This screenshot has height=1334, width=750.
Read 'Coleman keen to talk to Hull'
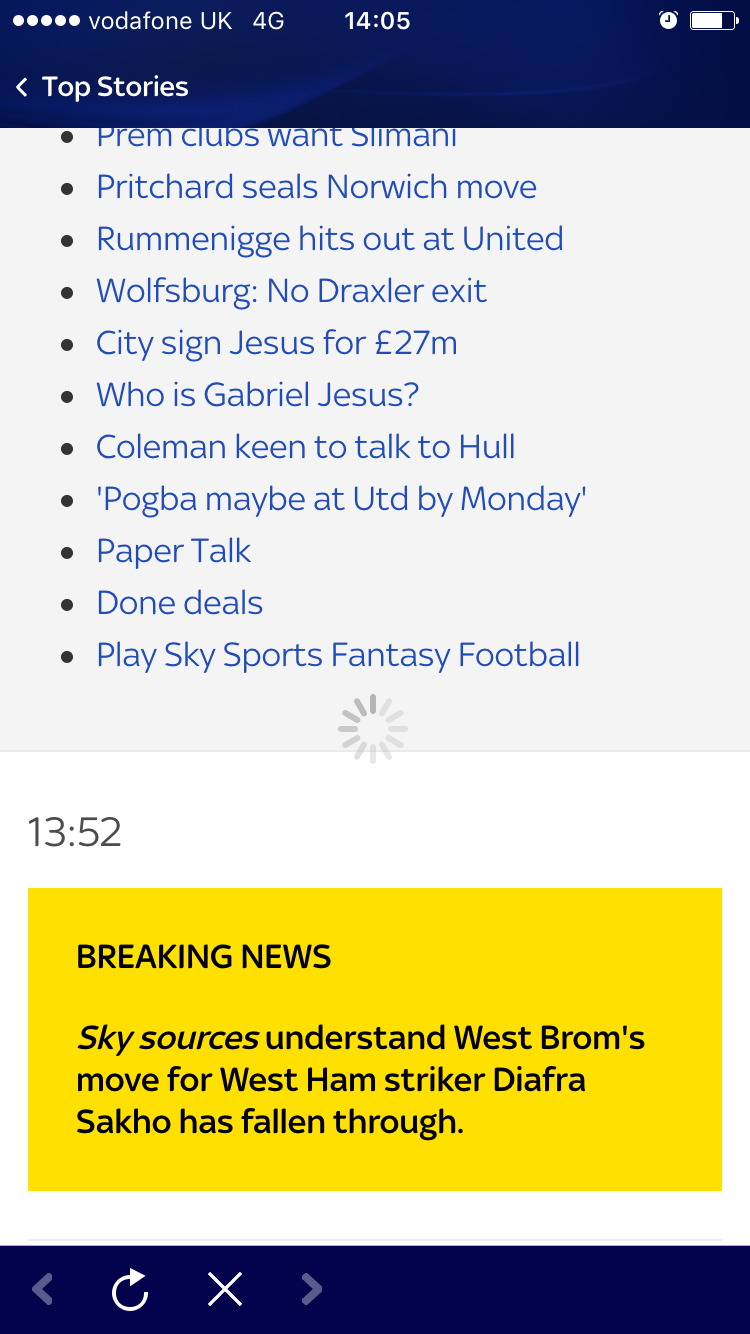click(x=305, y=447)
